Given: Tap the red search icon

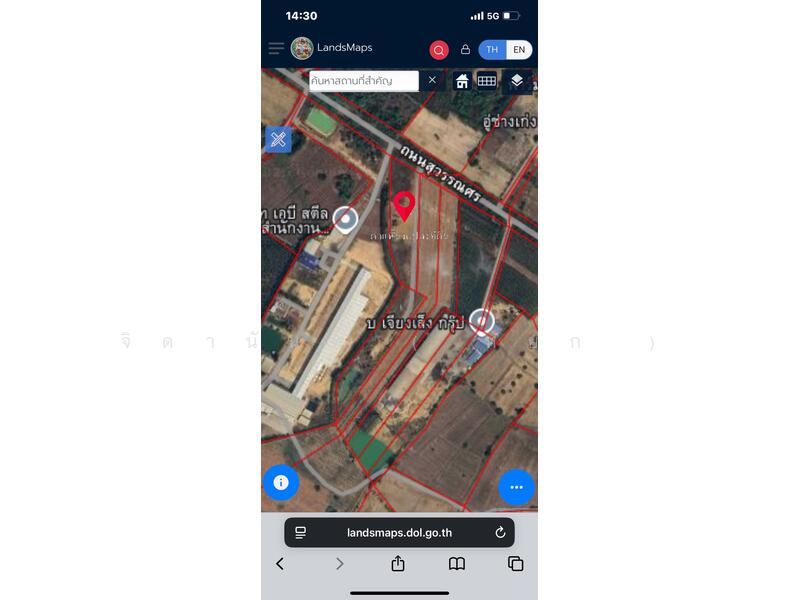Looking at the screenshot, I should pos(439,50).
